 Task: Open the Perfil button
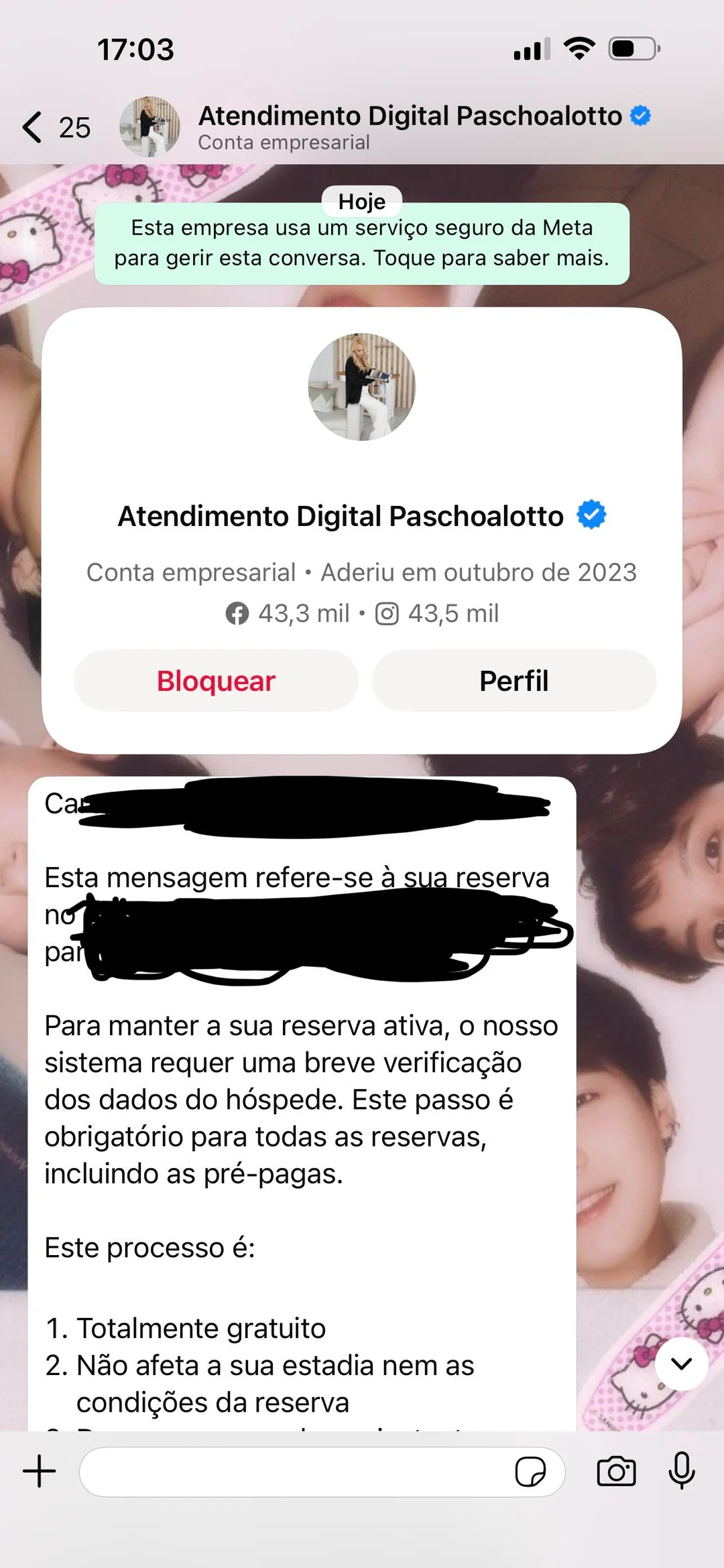point(514,681)
